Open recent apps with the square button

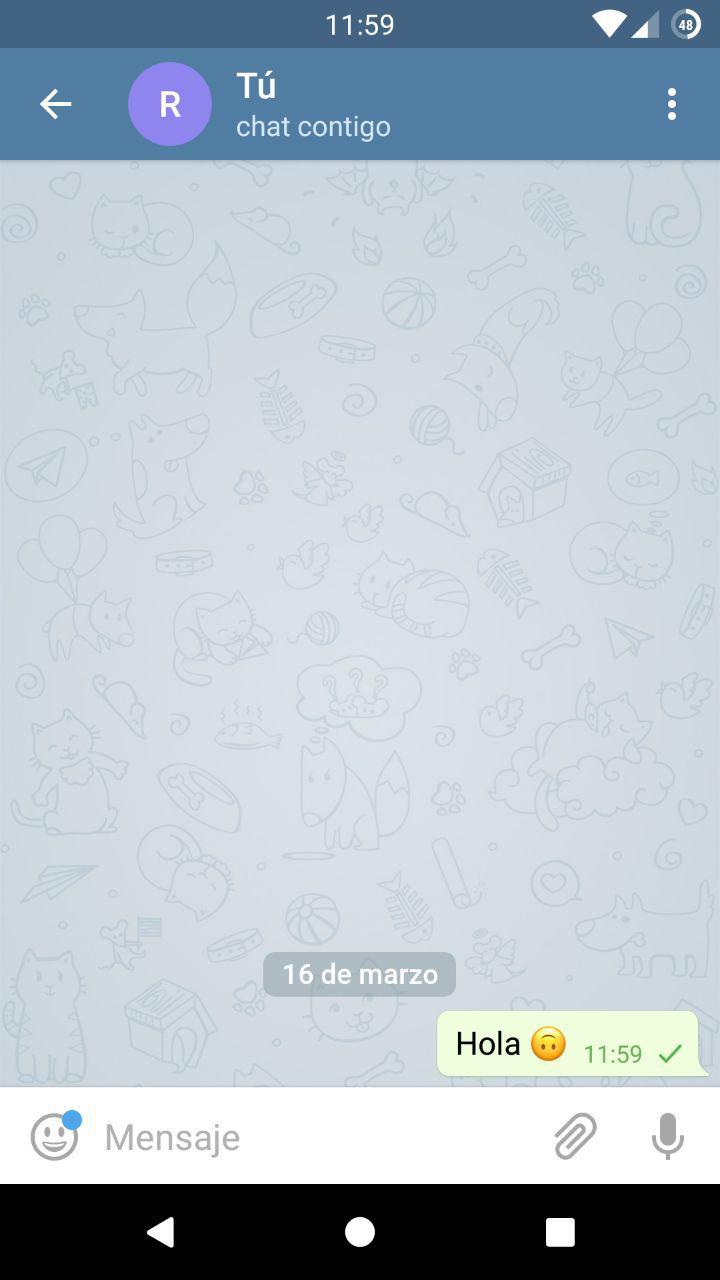point(560,1232)
